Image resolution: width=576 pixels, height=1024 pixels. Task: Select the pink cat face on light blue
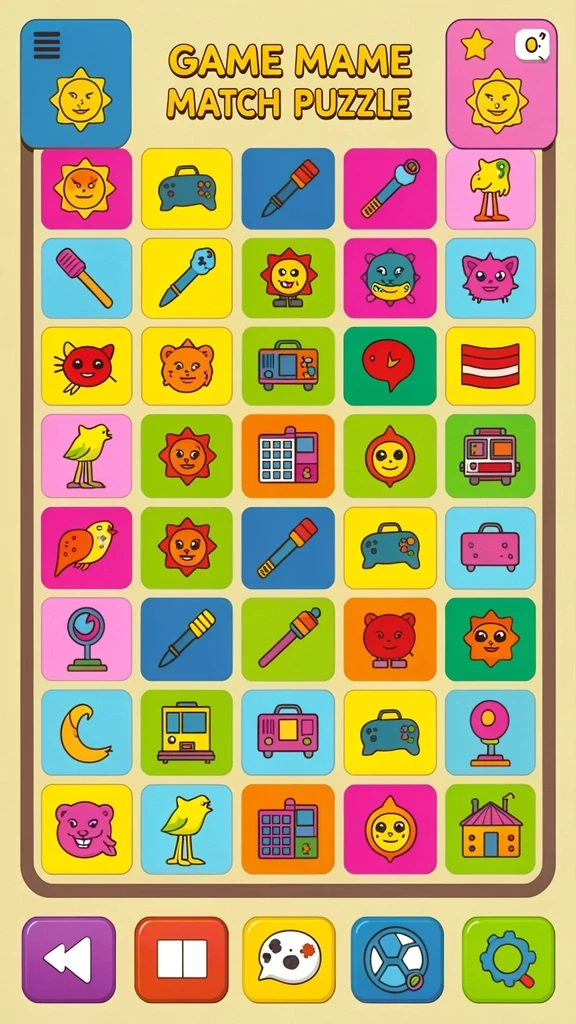[x=490, y=278]
